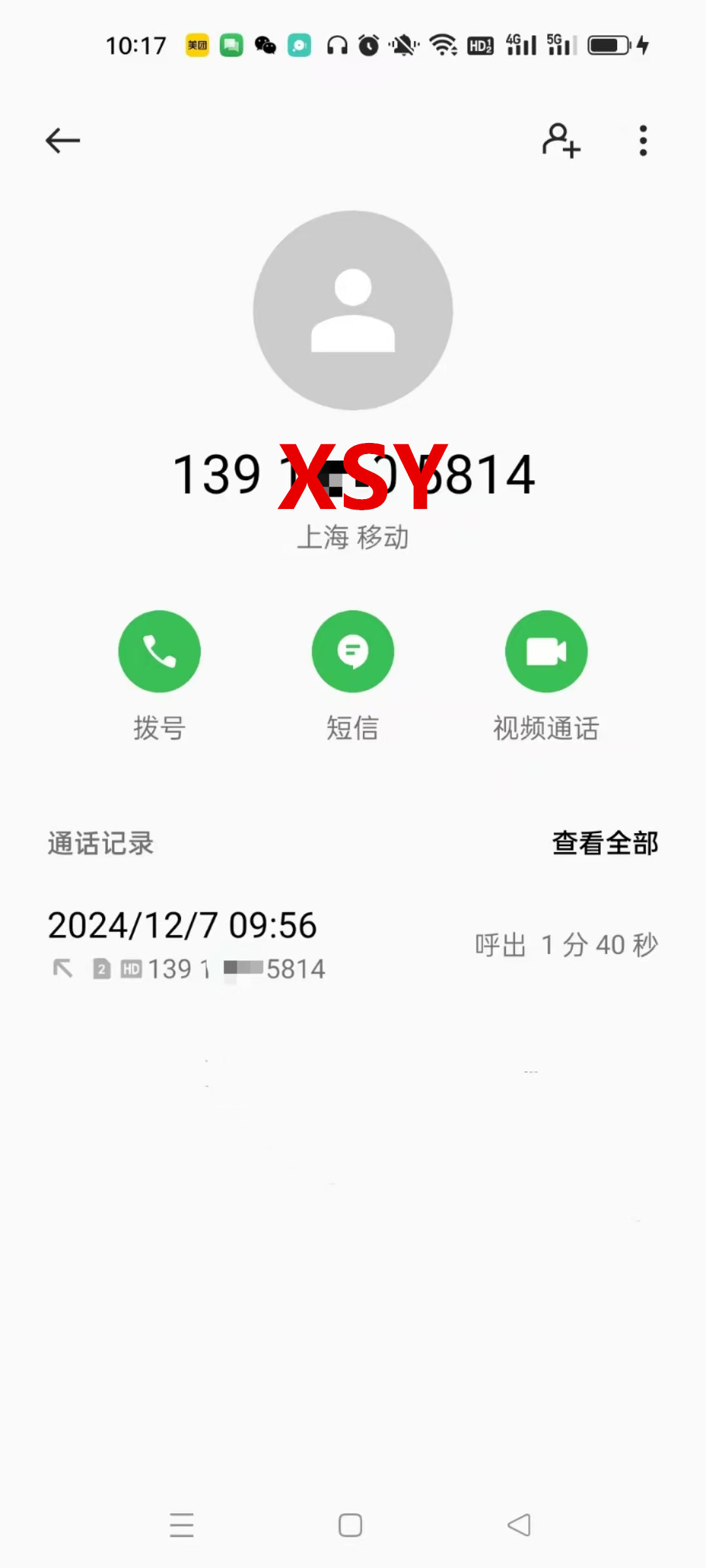Go back using the top-left arrow
Viewport: 706px width, 1568px height.
click(63, 140)
